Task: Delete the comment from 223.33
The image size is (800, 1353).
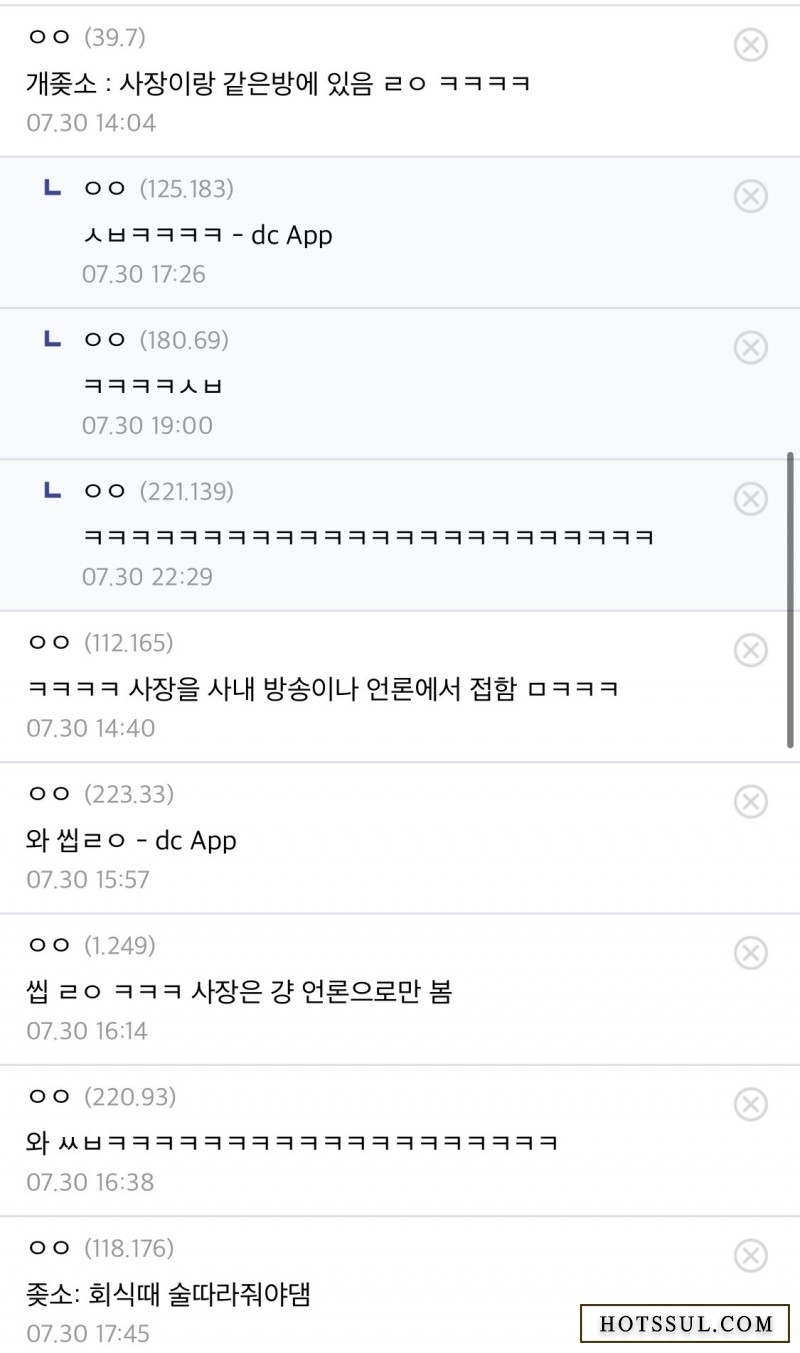Action: [x=751, y=801]
